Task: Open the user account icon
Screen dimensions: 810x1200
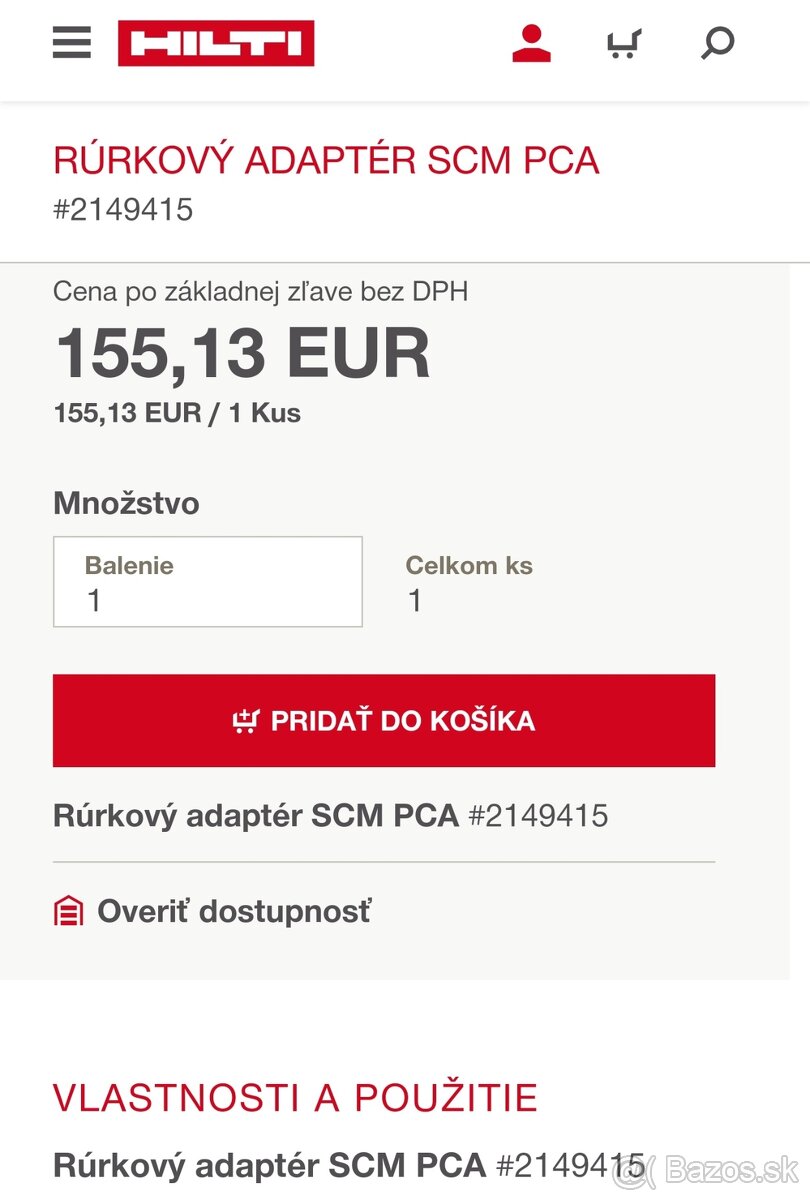Action: (531, 43)
